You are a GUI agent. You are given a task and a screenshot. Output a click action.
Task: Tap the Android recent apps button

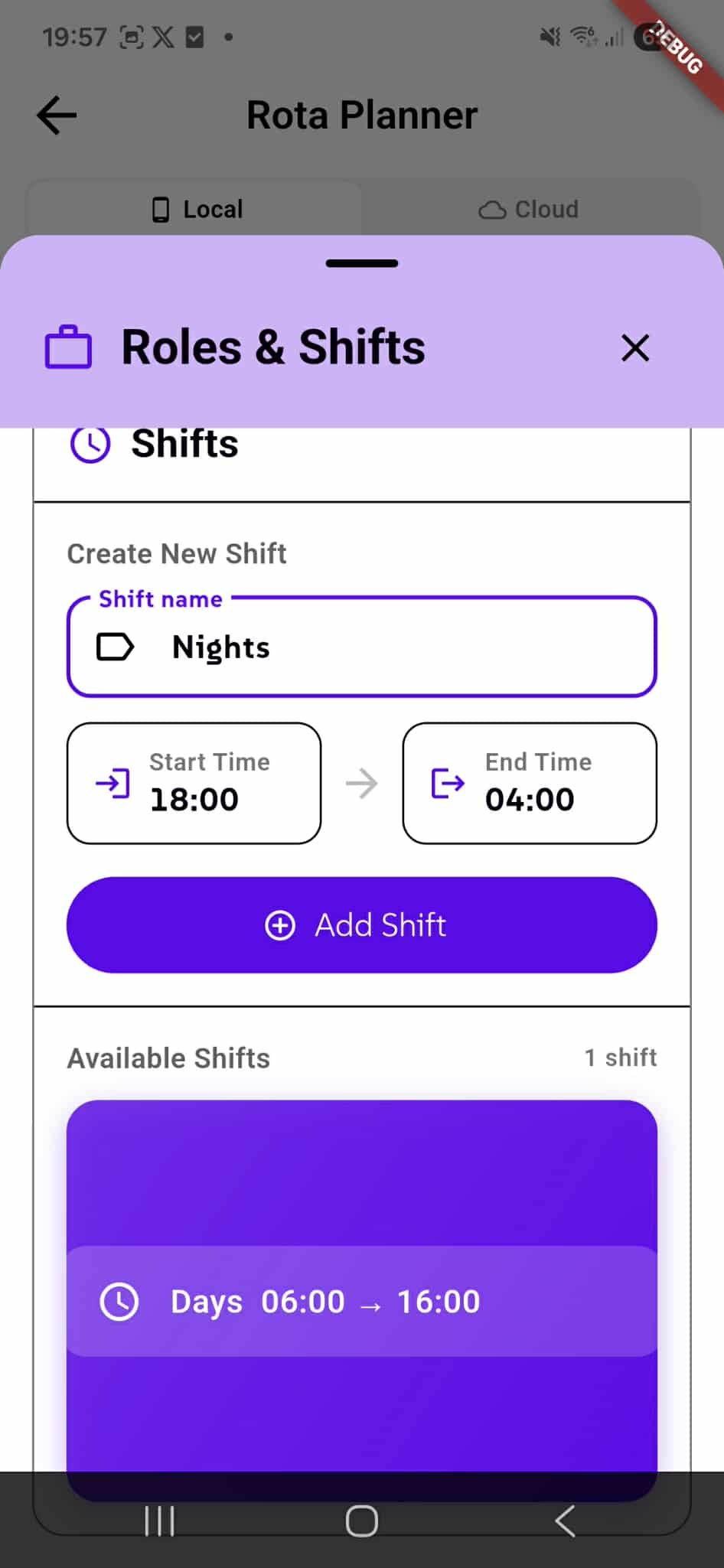tap(158, 1521)
